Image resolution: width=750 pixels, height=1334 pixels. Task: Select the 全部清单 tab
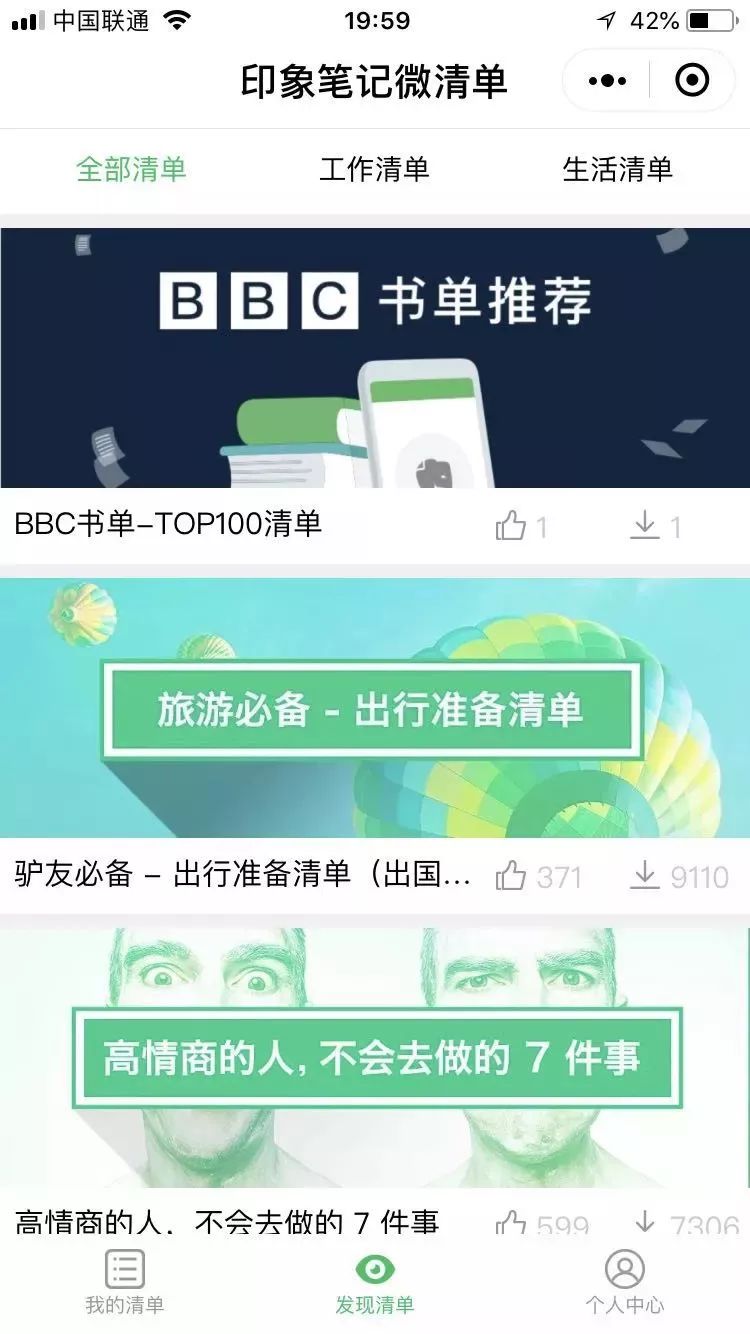coord(131,169)
